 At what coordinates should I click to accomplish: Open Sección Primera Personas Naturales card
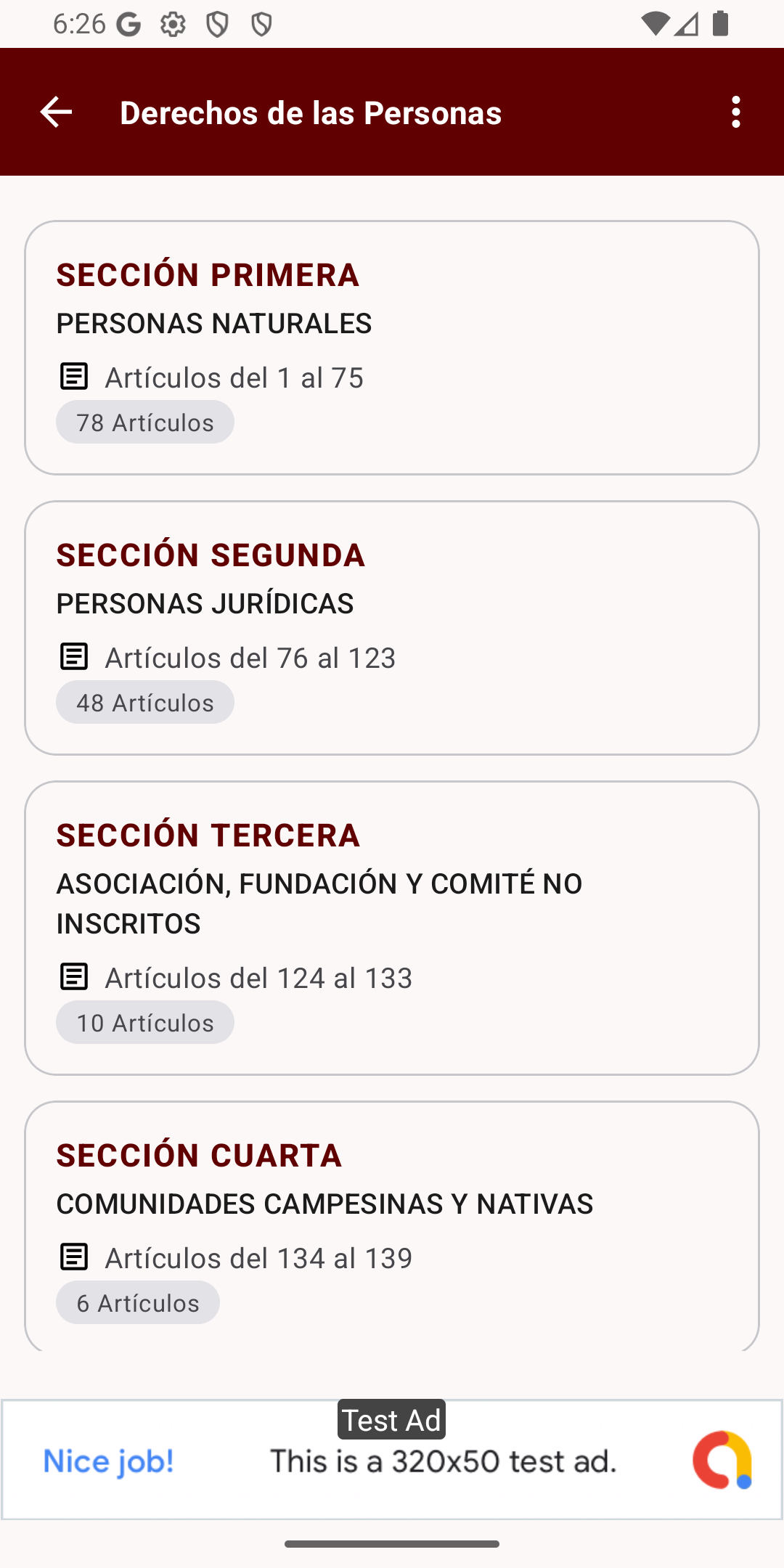(392, 348)
